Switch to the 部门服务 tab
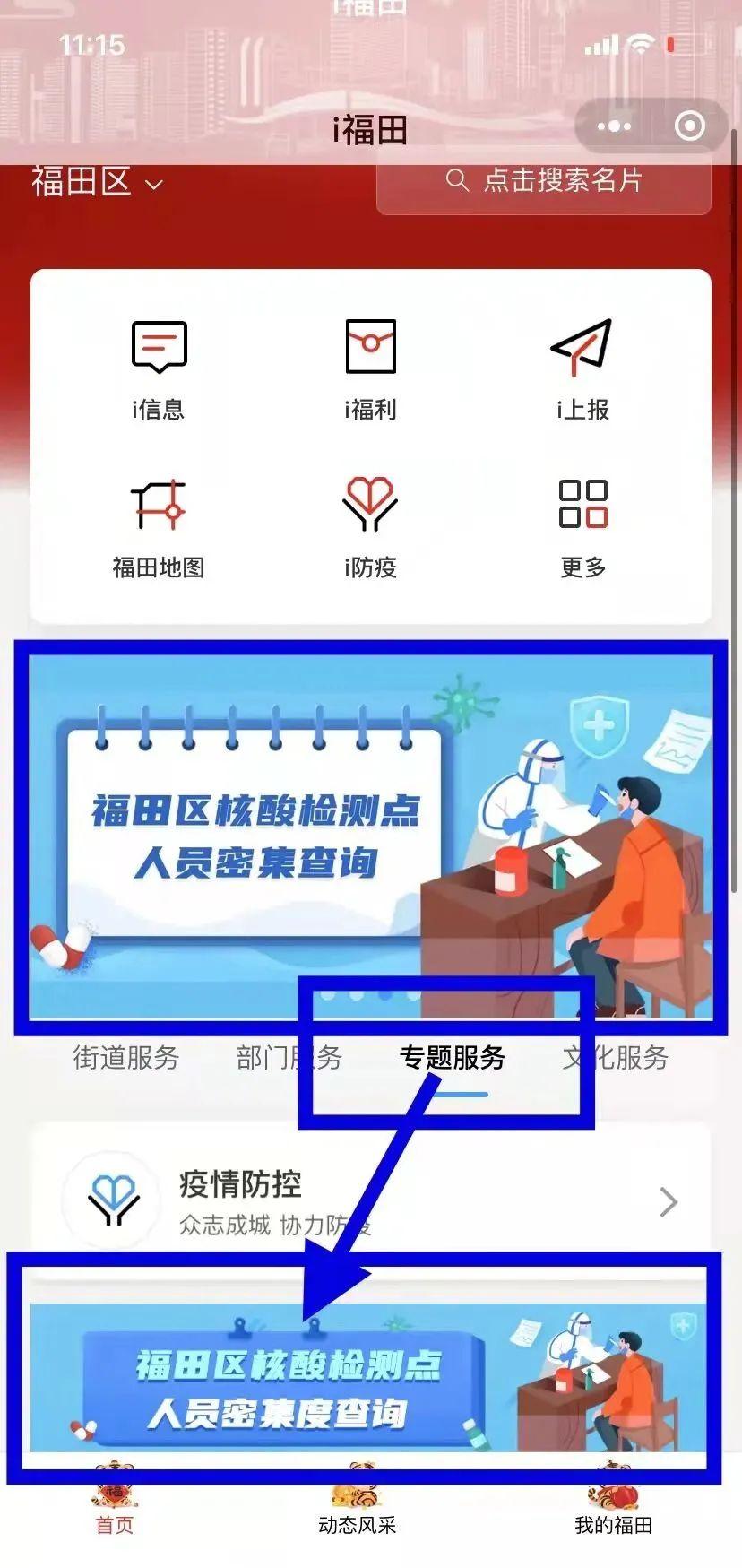 click(289, 1058)
